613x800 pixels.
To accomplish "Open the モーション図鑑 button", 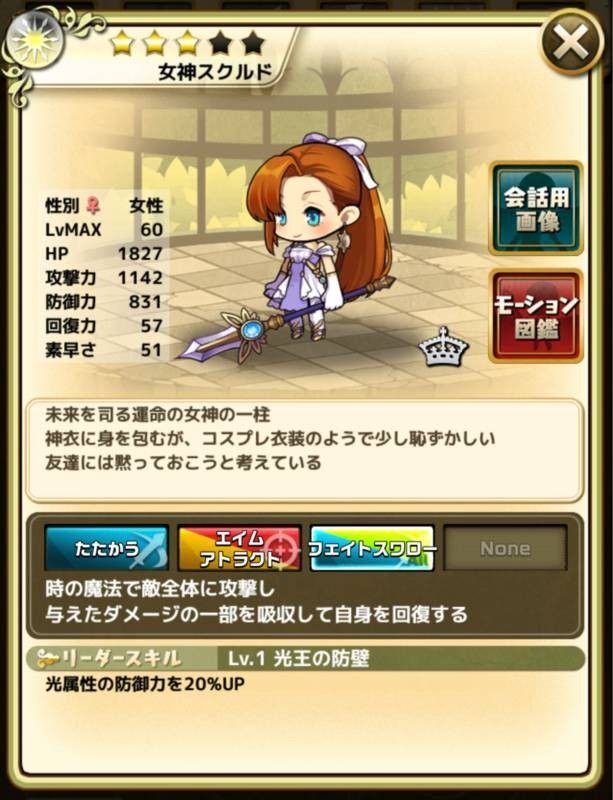I will pyautogui.click(x=536, y=315).
